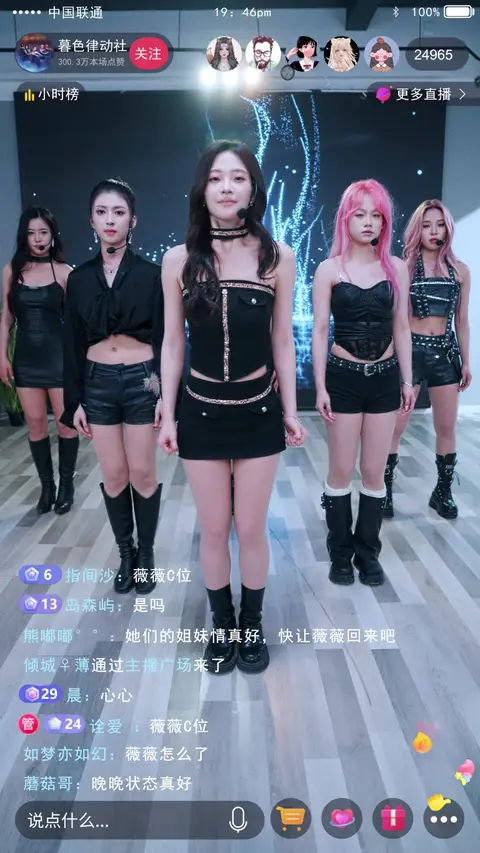
Task: Start voice input with microphone icon
Action: (x=238, y=820)
